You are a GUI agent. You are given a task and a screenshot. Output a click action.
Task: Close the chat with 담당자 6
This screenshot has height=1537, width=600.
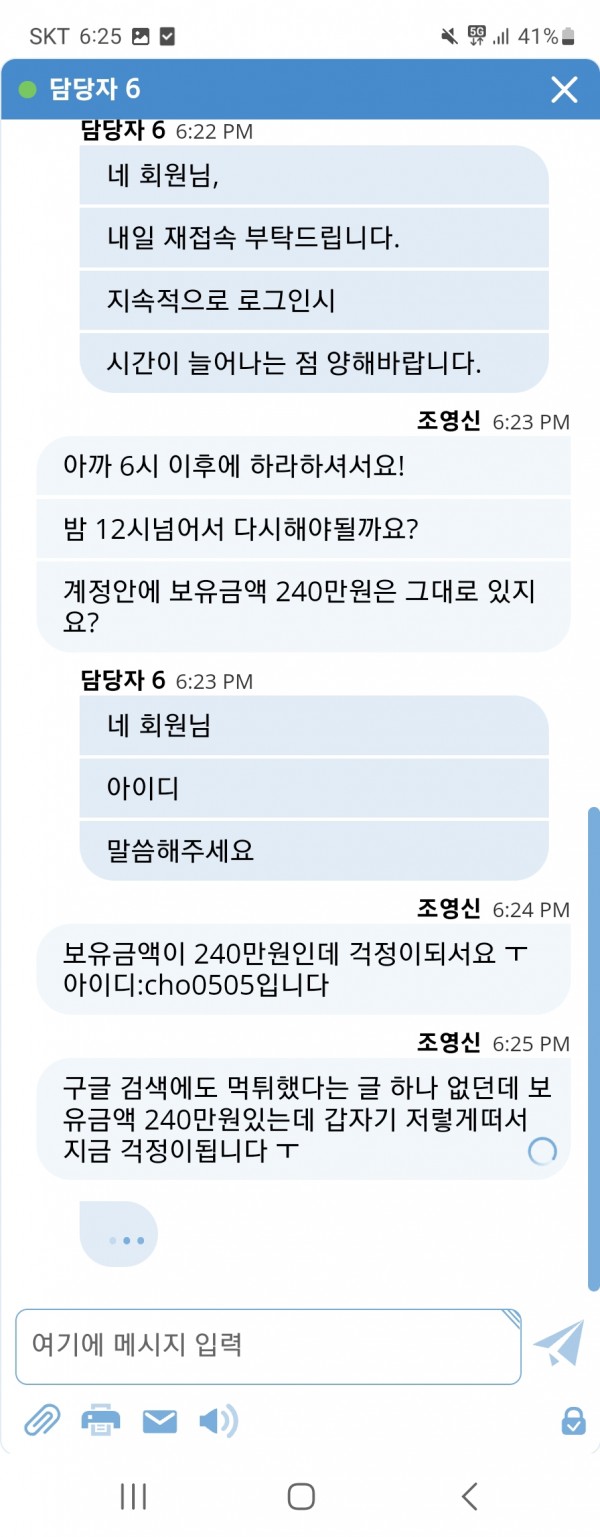[x=564, y=90]
